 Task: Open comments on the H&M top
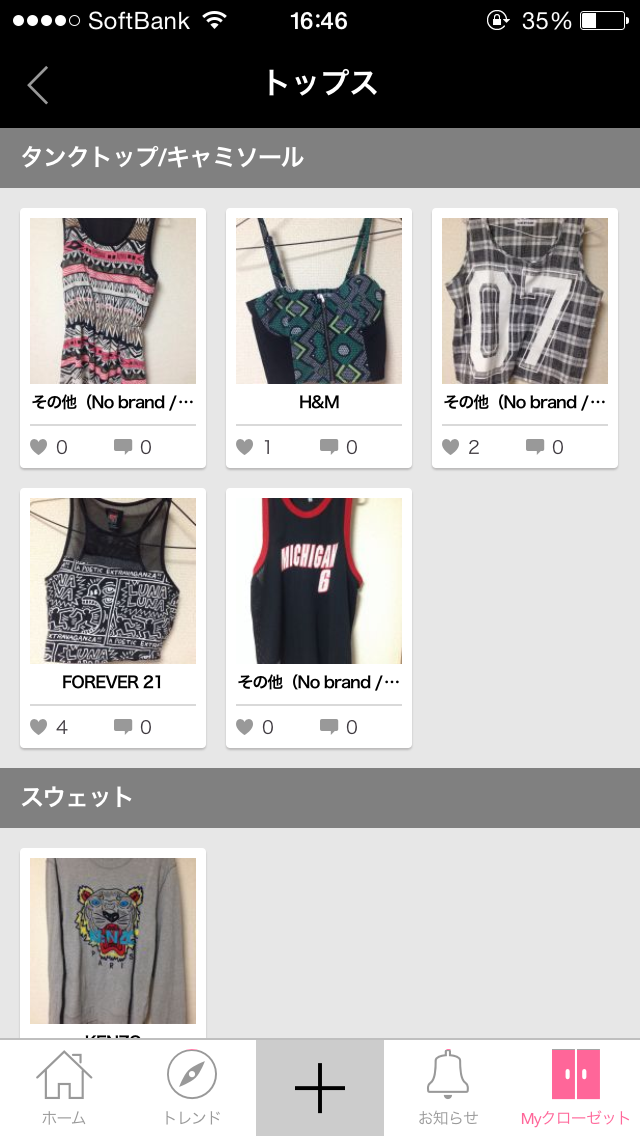coord(330,447)
